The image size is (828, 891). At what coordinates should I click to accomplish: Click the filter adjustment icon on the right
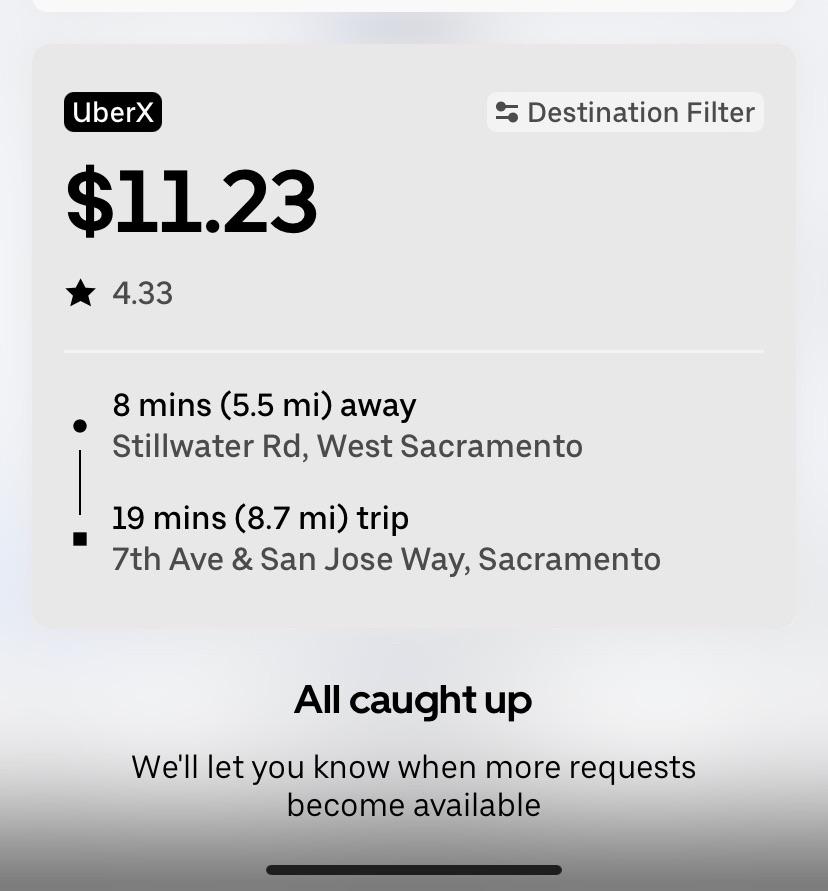508,112
